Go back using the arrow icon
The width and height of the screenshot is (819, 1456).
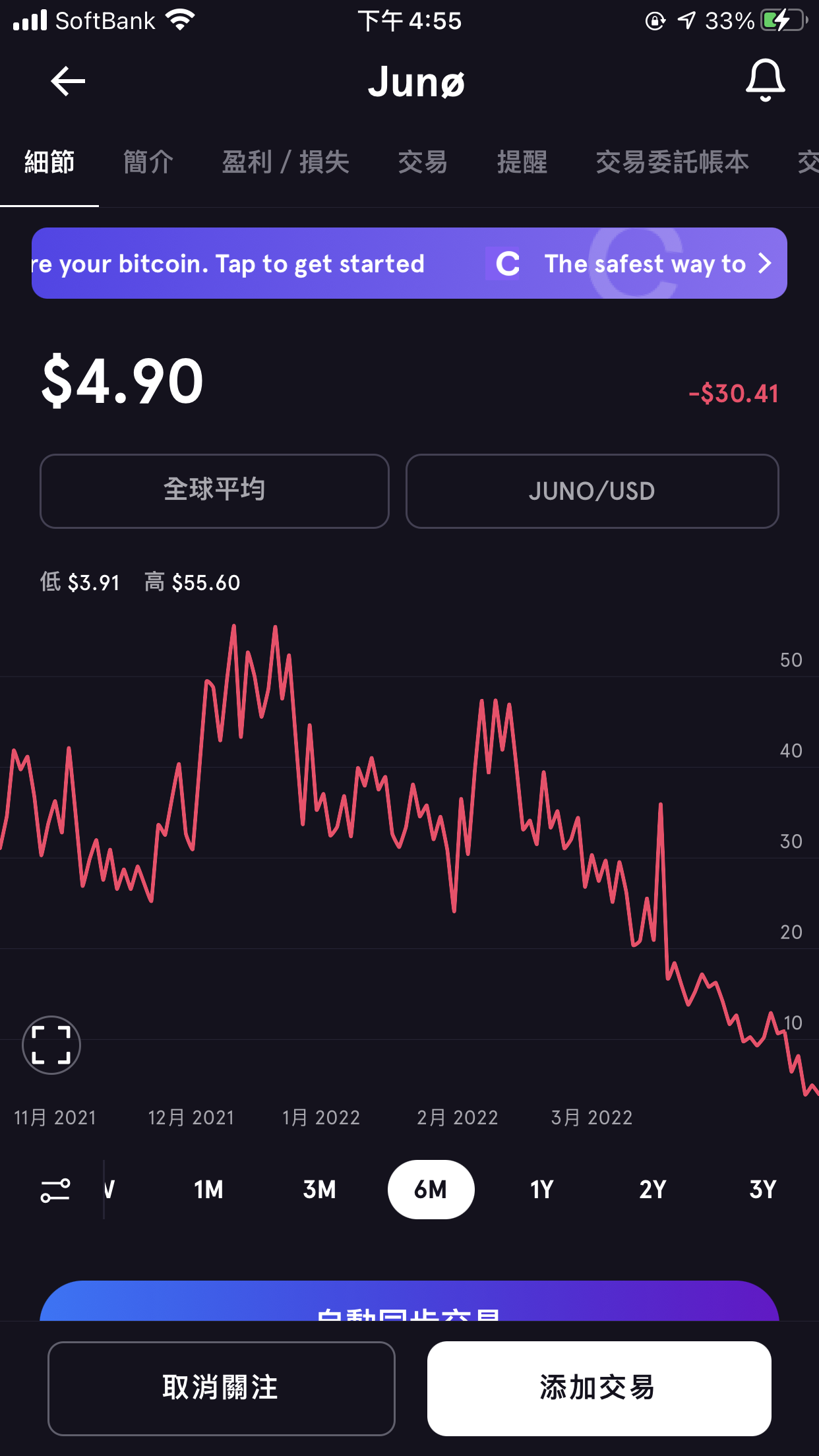[x=68, y=82]
